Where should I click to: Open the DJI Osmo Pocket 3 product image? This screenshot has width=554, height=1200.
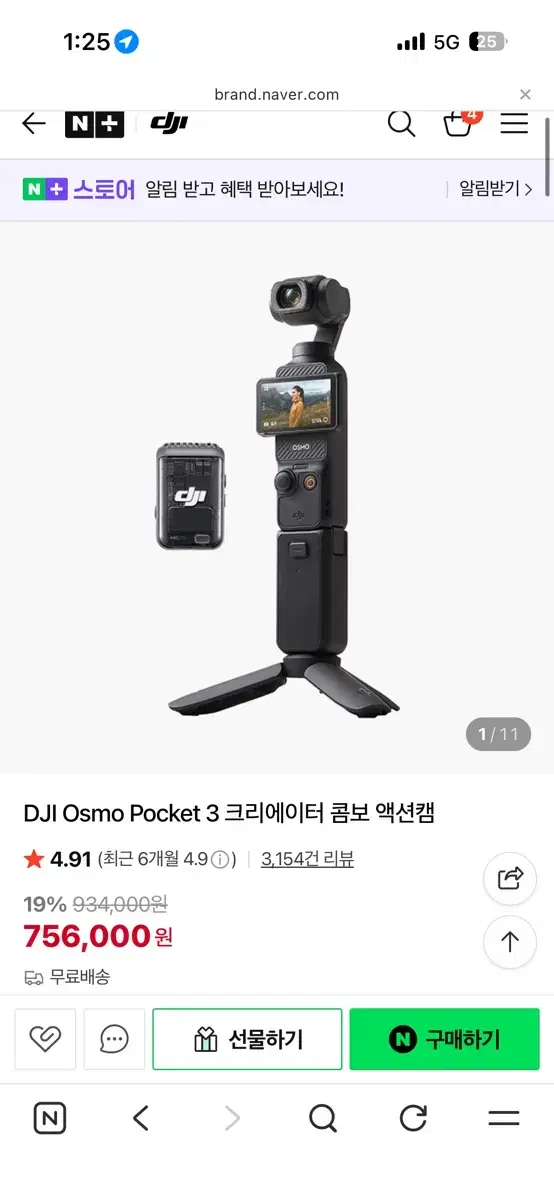click(x=277, y=497)
